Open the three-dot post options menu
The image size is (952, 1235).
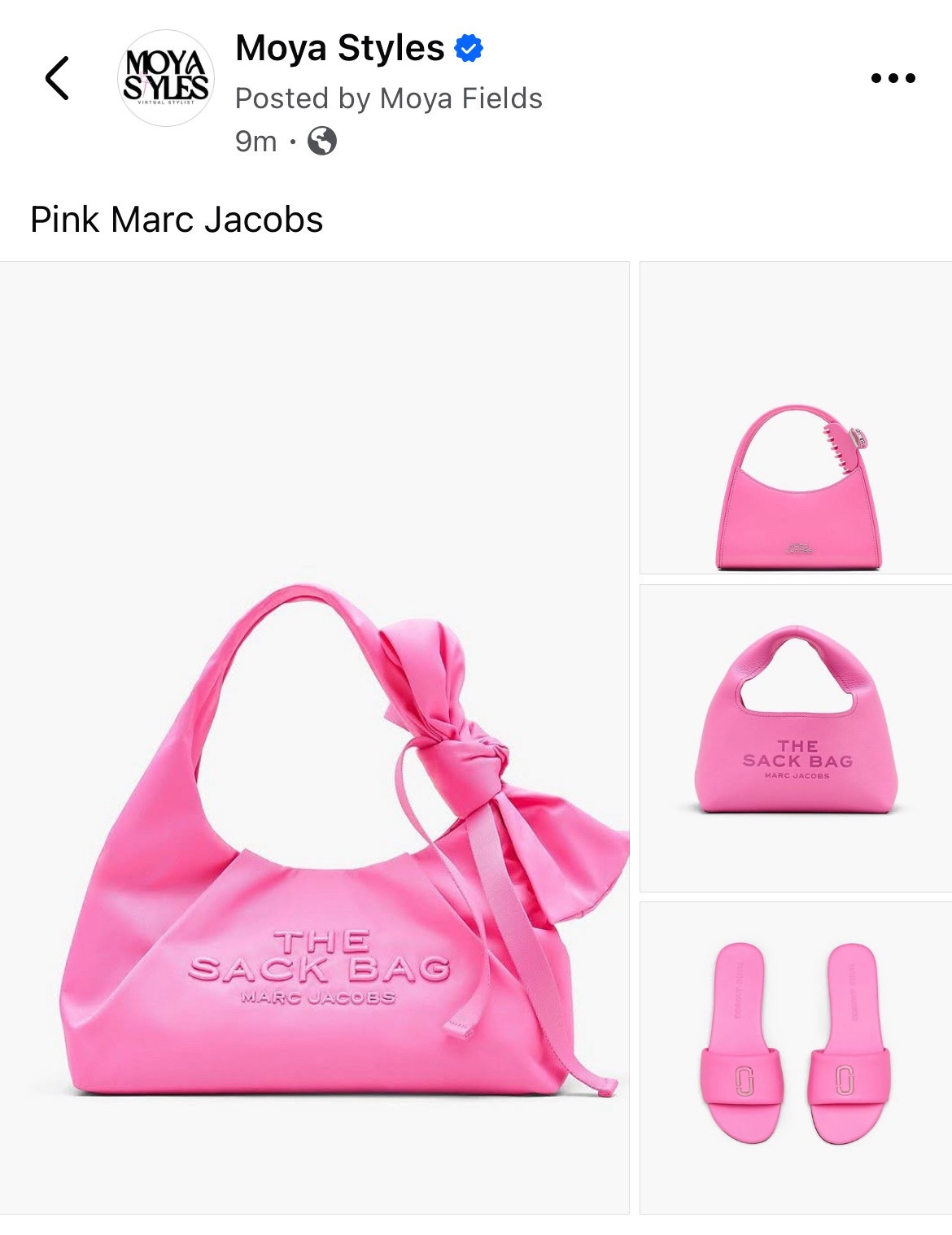894,77
